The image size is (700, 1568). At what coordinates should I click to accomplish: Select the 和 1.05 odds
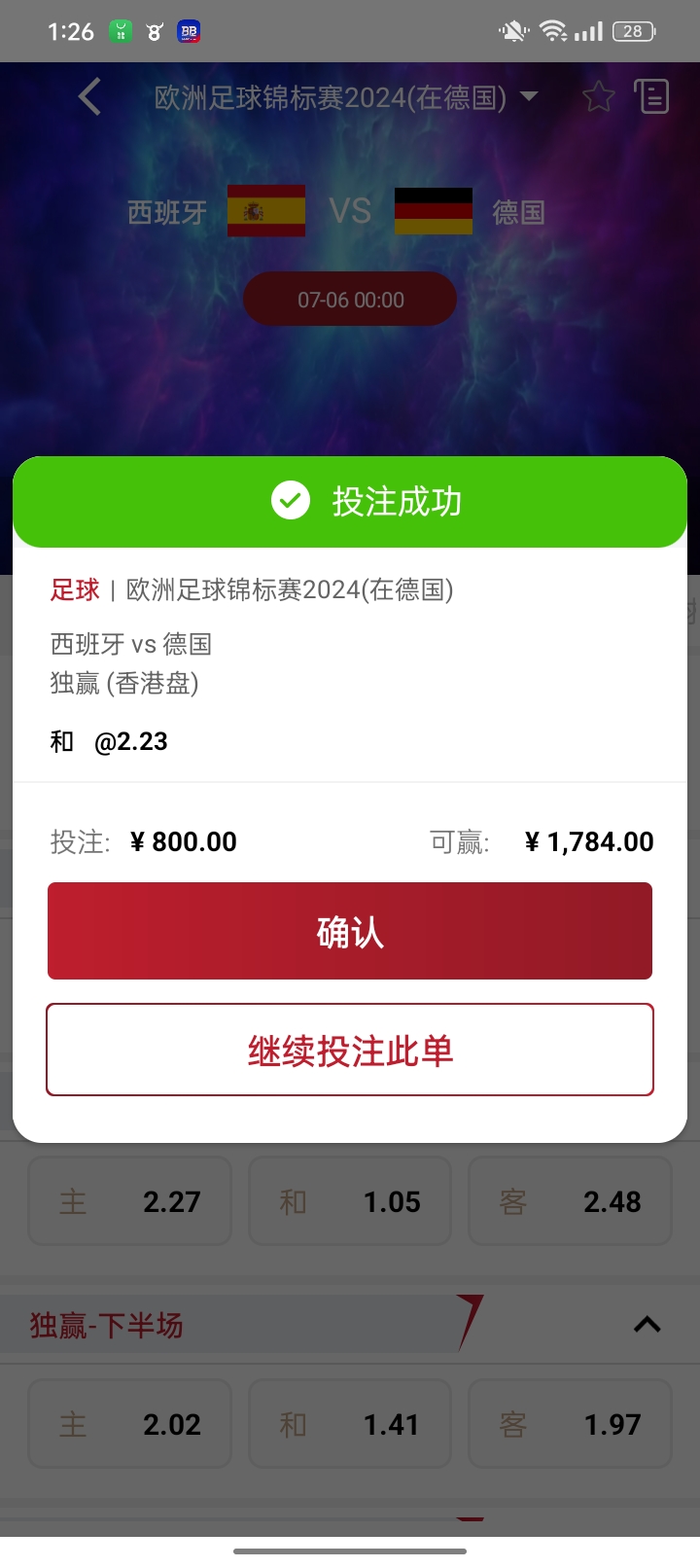350,1201
